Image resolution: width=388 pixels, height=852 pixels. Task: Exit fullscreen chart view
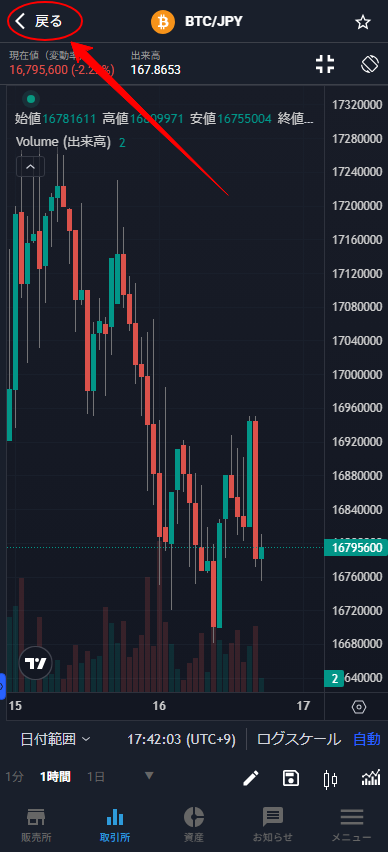[325, 64]
